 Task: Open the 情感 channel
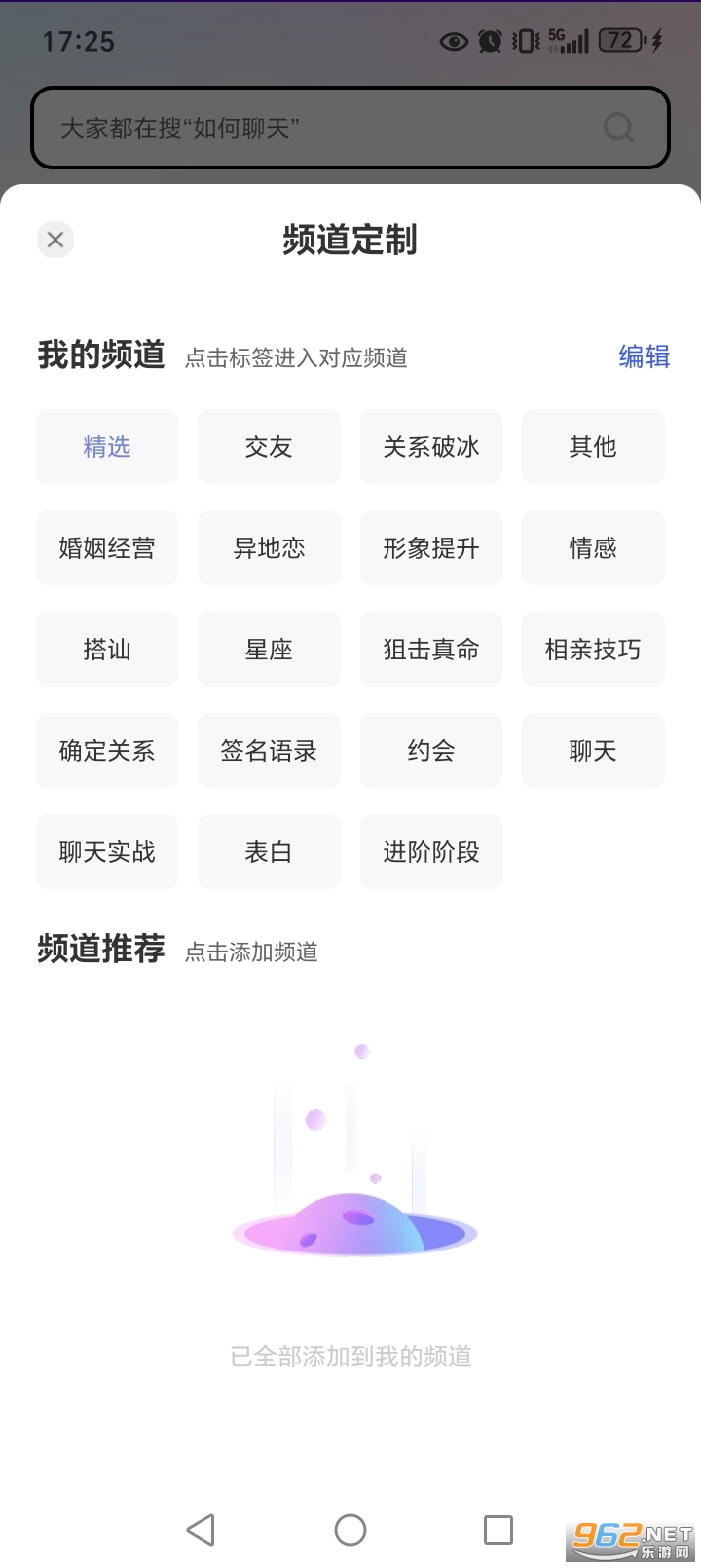[593, 547]
